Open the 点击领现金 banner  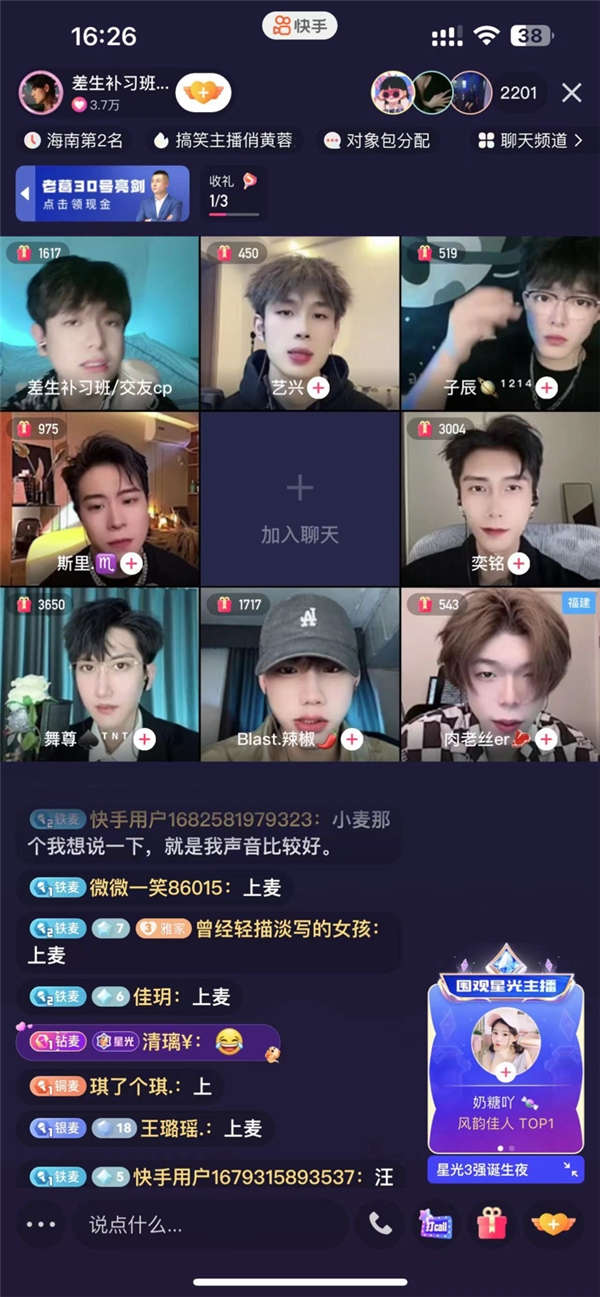pos(104,193)
